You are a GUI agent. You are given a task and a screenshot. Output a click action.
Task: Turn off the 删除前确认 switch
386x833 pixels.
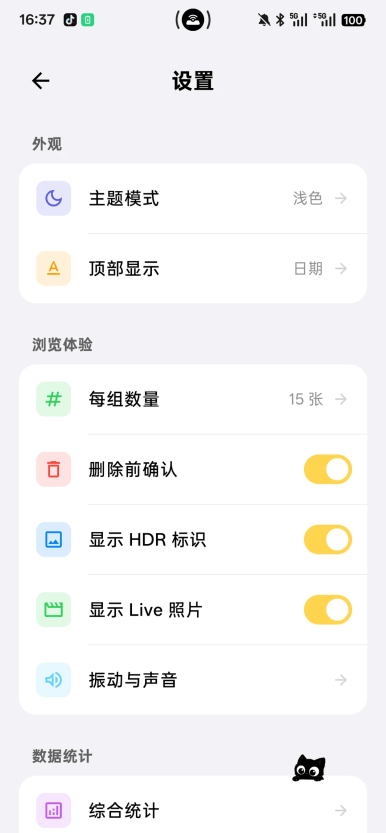pyautogui.click(x=328, y=470)
